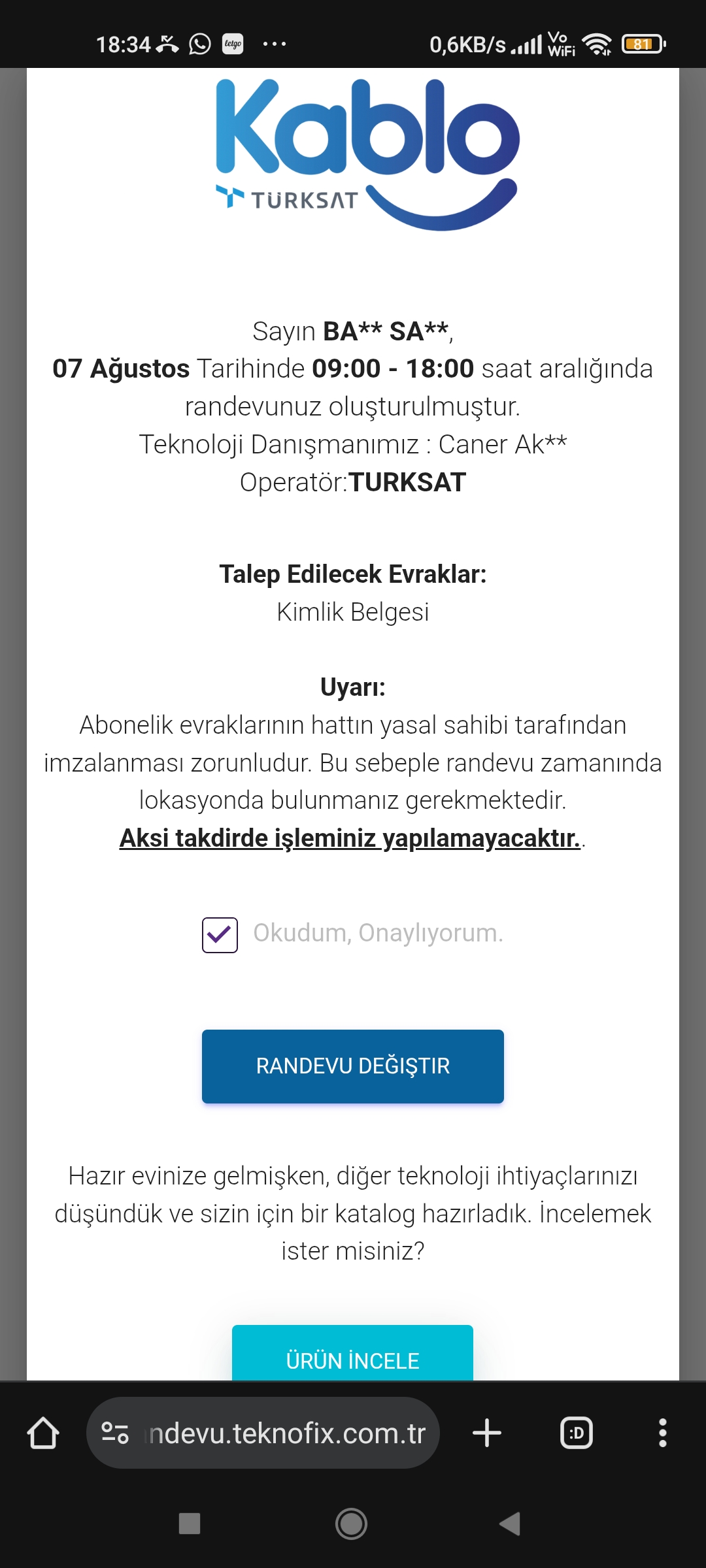Open the tab switcher
The width and height of the screenshot is (706, 1568).
(x=577, y=1433)
